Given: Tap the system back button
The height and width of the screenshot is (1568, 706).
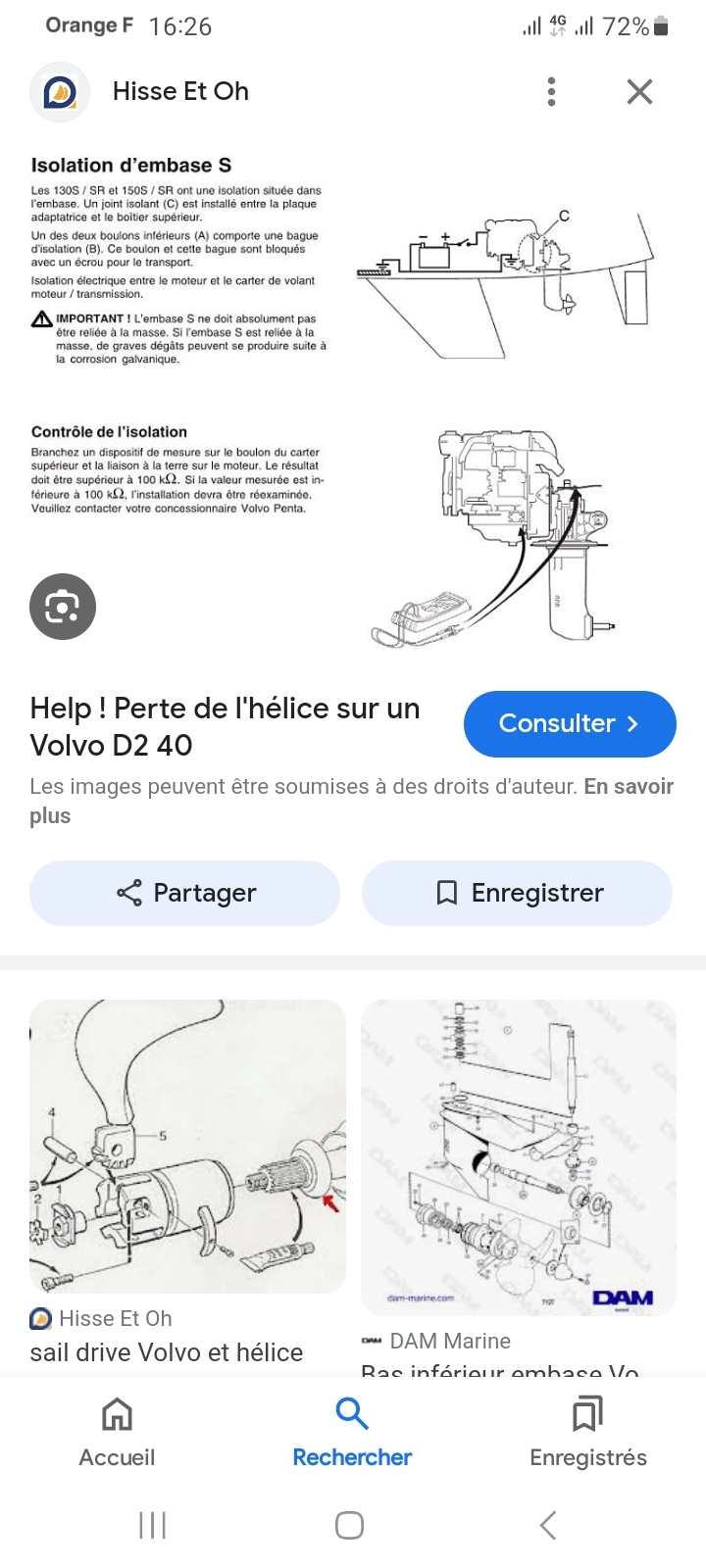Looking at the screenshot, I should pos(549,1526).
